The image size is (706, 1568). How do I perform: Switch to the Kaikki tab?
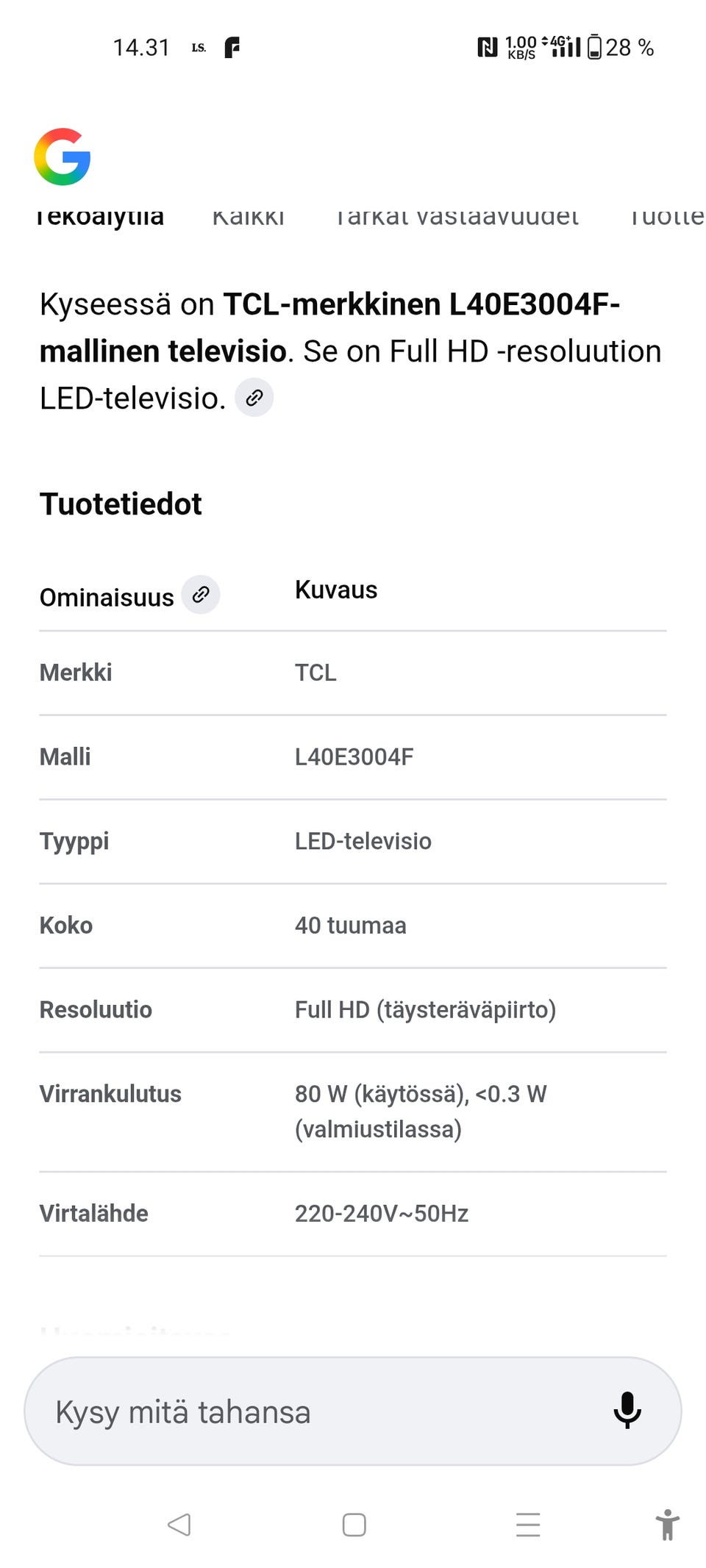249,215
